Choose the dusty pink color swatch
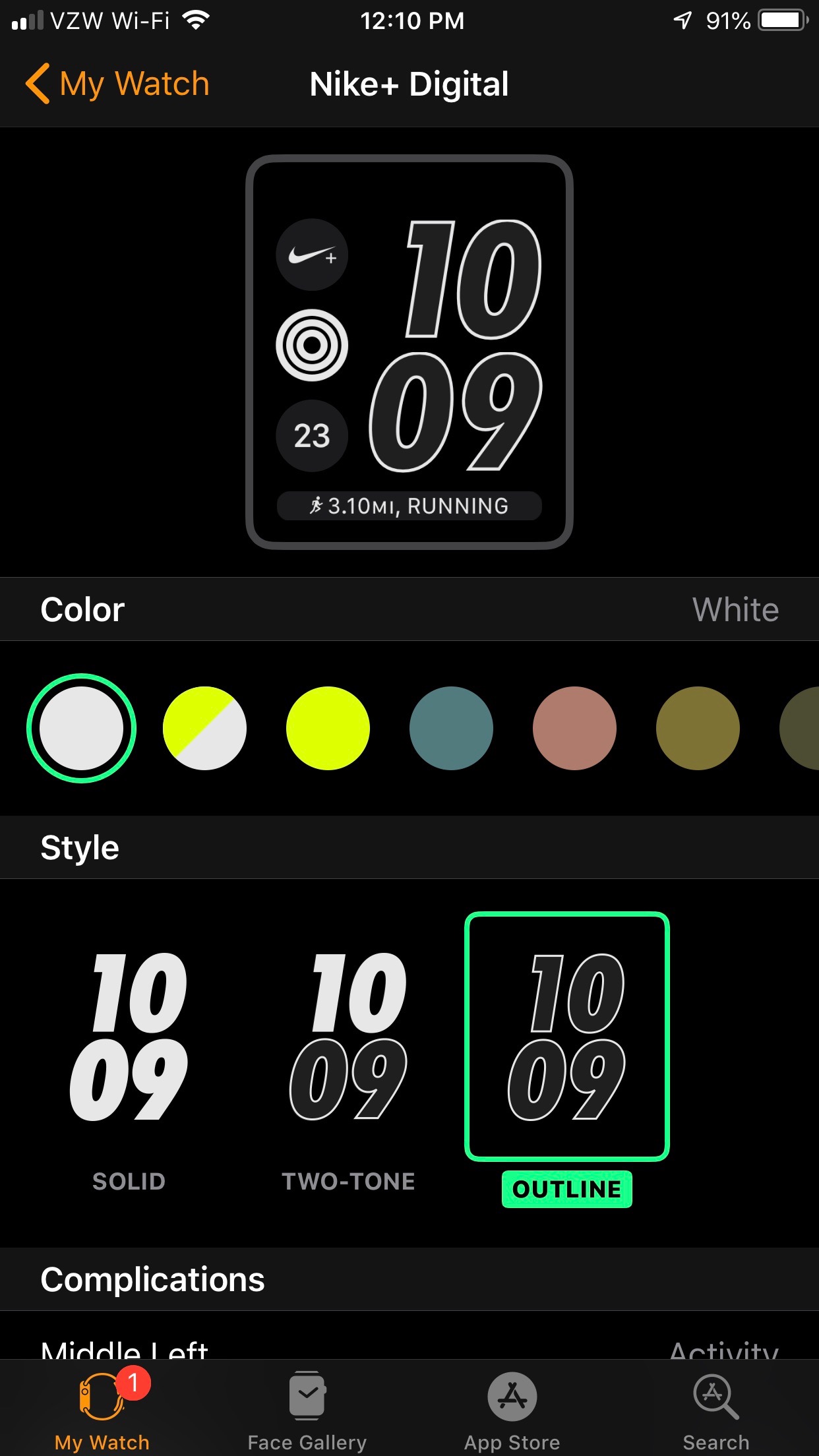This screenshot has width=819, height=1456. (x=574, y=728)
